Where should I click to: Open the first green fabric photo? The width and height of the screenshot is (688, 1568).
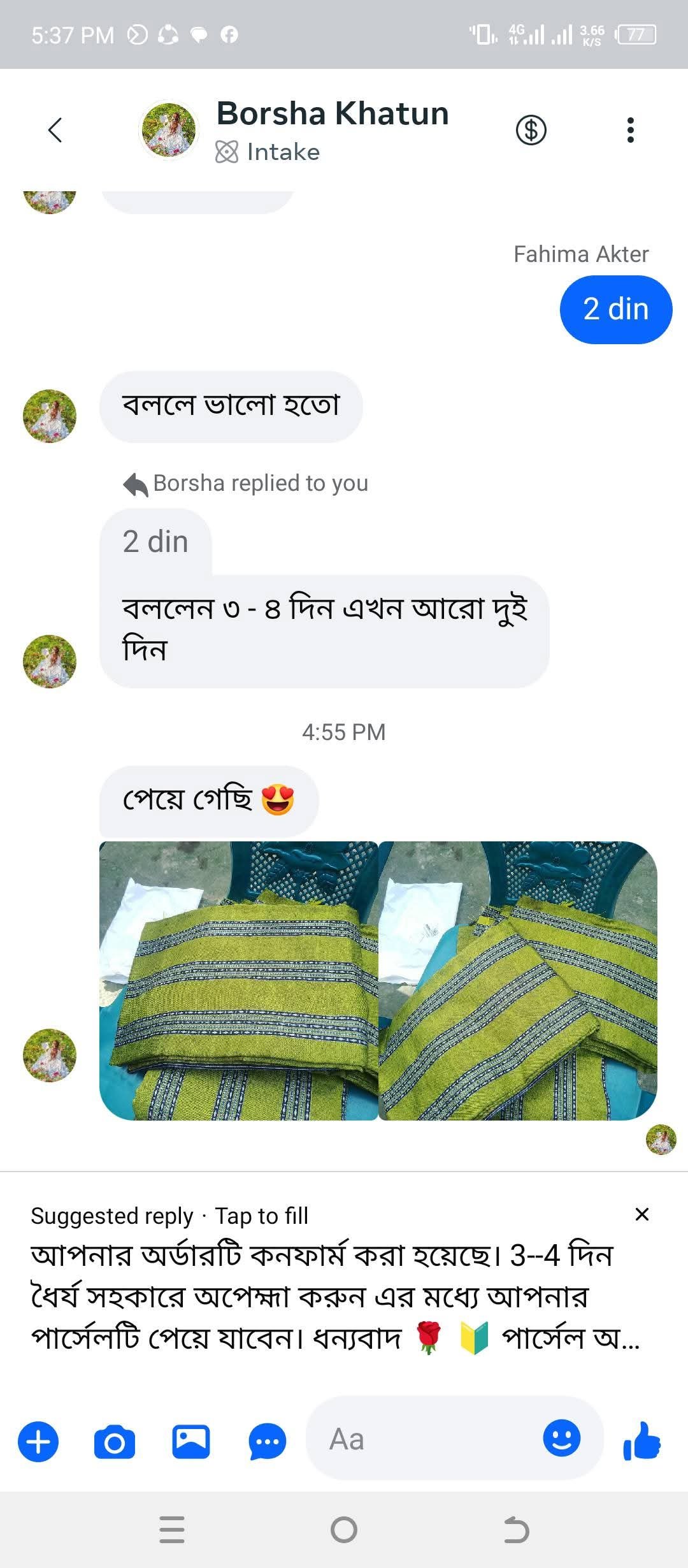point(239,980)
